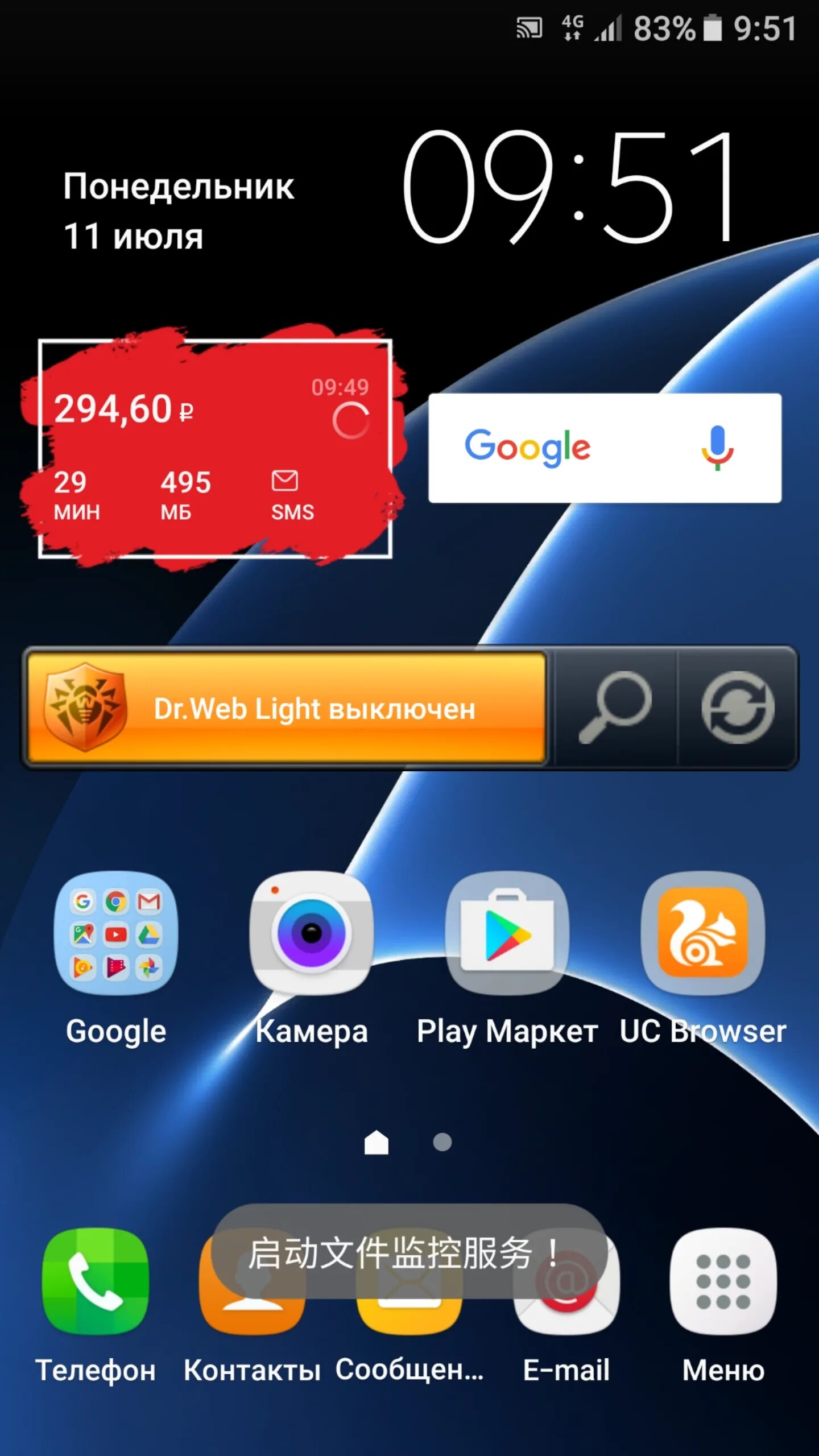Open the Google search bar widget
Image resolution: width=819 pixels, height=1456 pixels.
[x=605, y=448]
